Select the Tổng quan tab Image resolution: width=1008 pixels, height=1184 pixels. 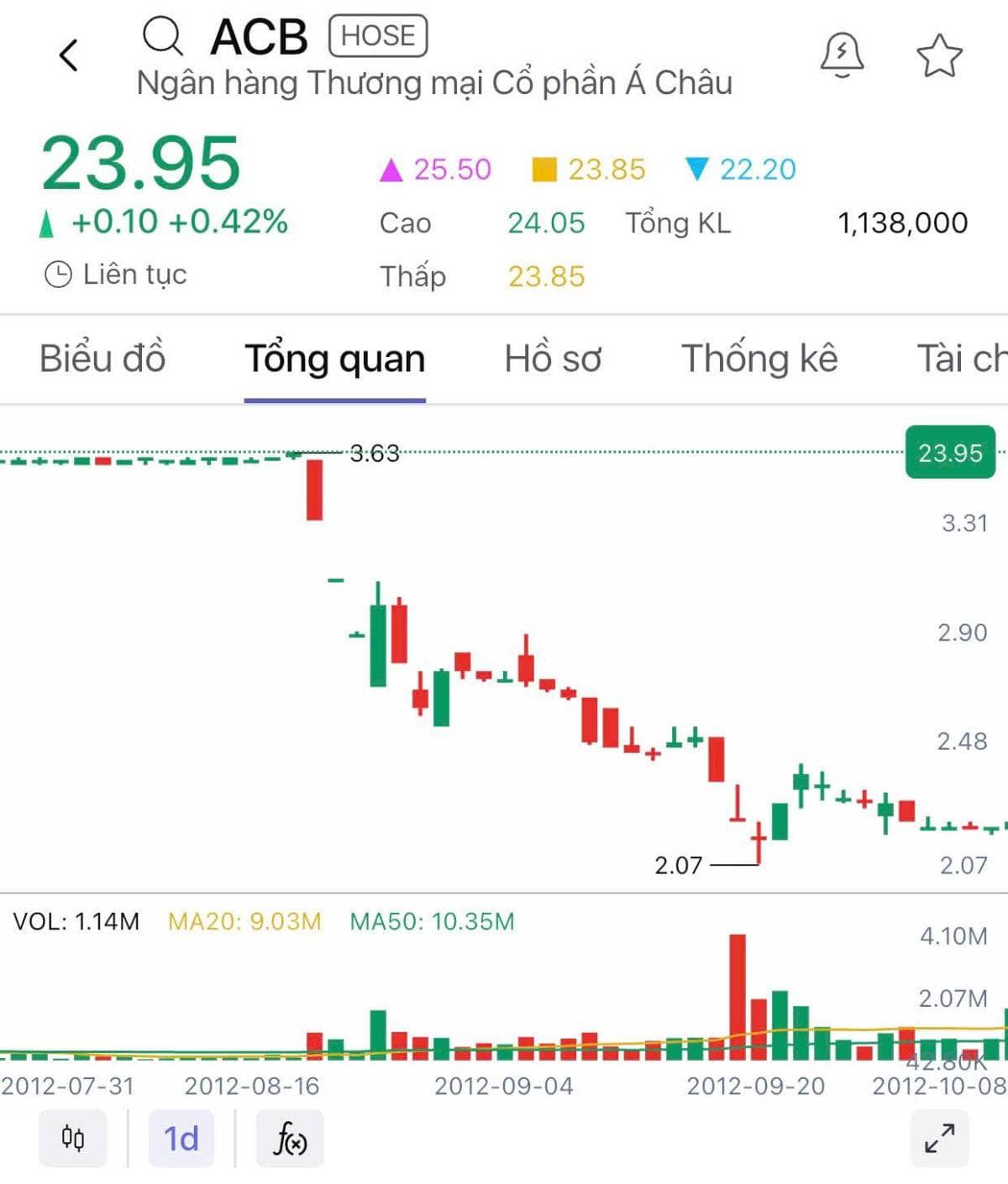(x=334, y=359)
